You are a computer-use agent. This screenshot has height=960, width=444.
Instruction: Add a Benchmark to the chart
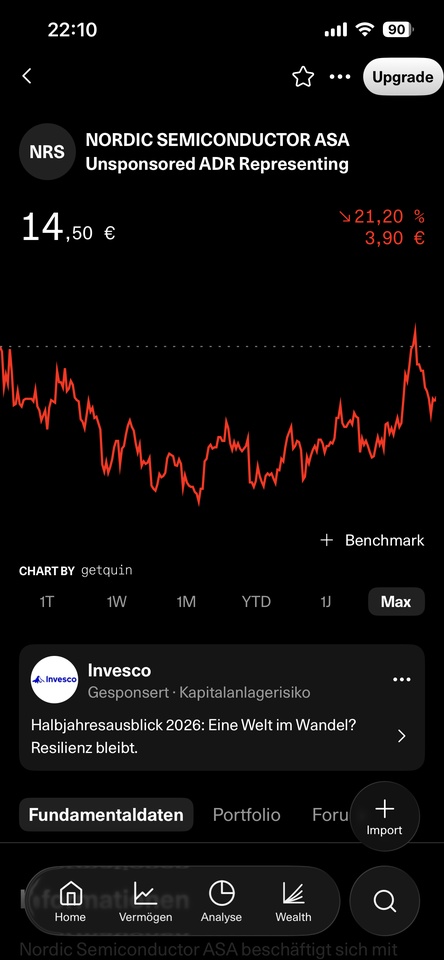point(372,540)
